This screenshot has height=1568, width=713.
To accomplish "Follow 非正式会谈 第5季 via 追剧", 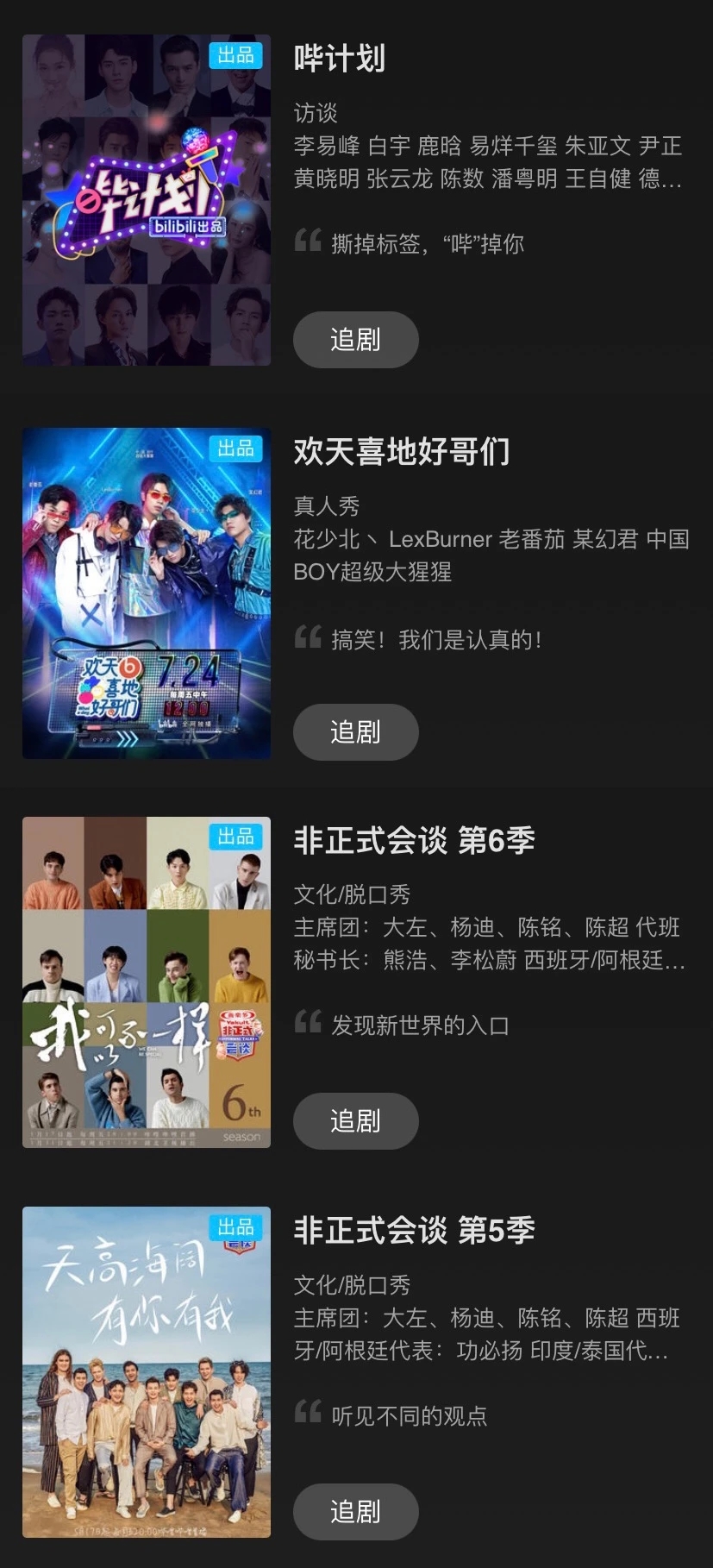I will click(x=355, y=1511).
